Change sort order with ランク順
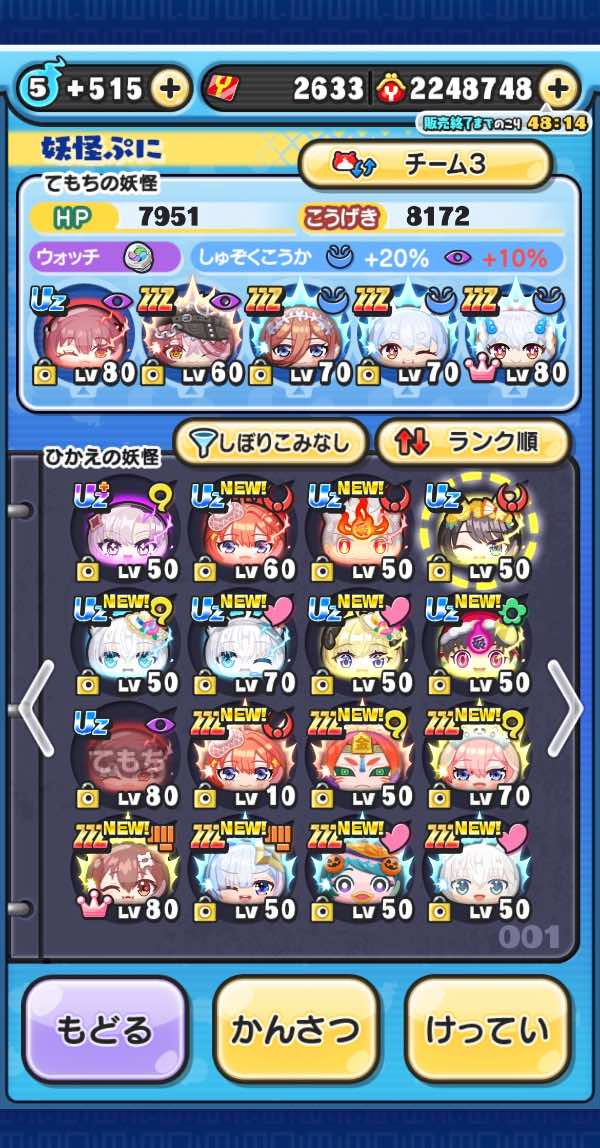600x1148 pixels. 473,442
